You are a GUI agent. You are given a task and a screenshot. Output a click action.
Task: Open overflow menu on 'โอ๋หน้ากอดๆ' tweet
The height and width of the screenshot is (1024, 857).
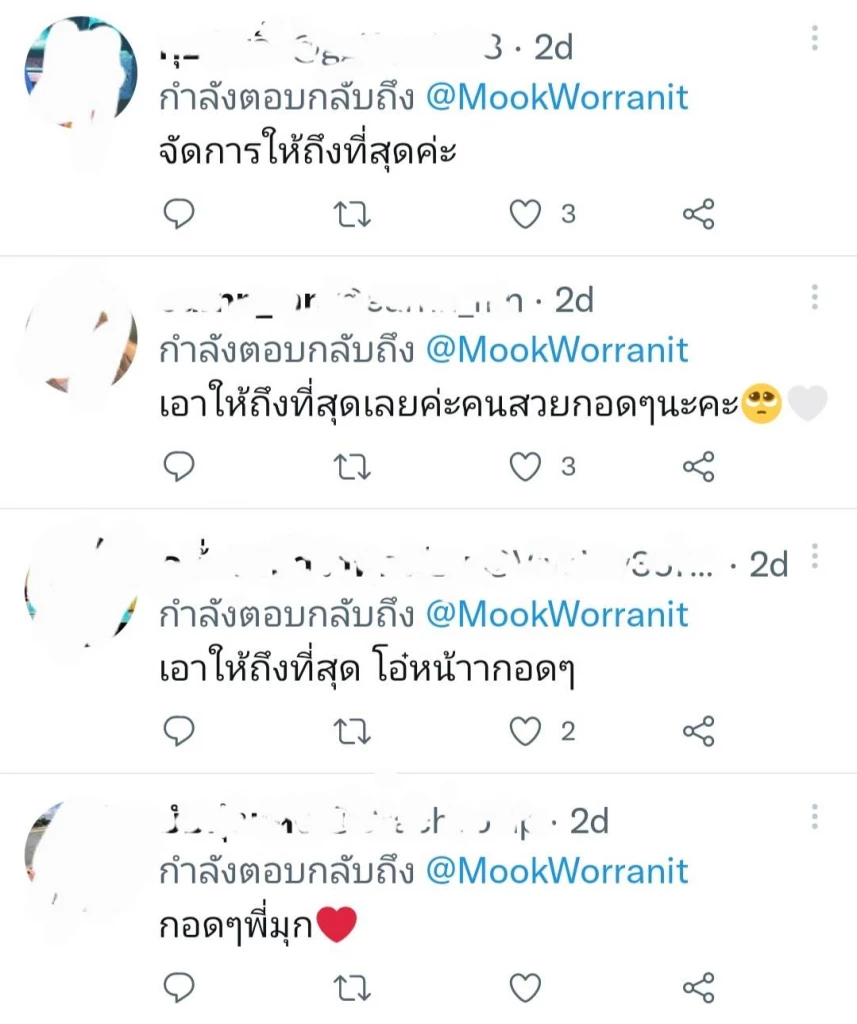[815, 556]
